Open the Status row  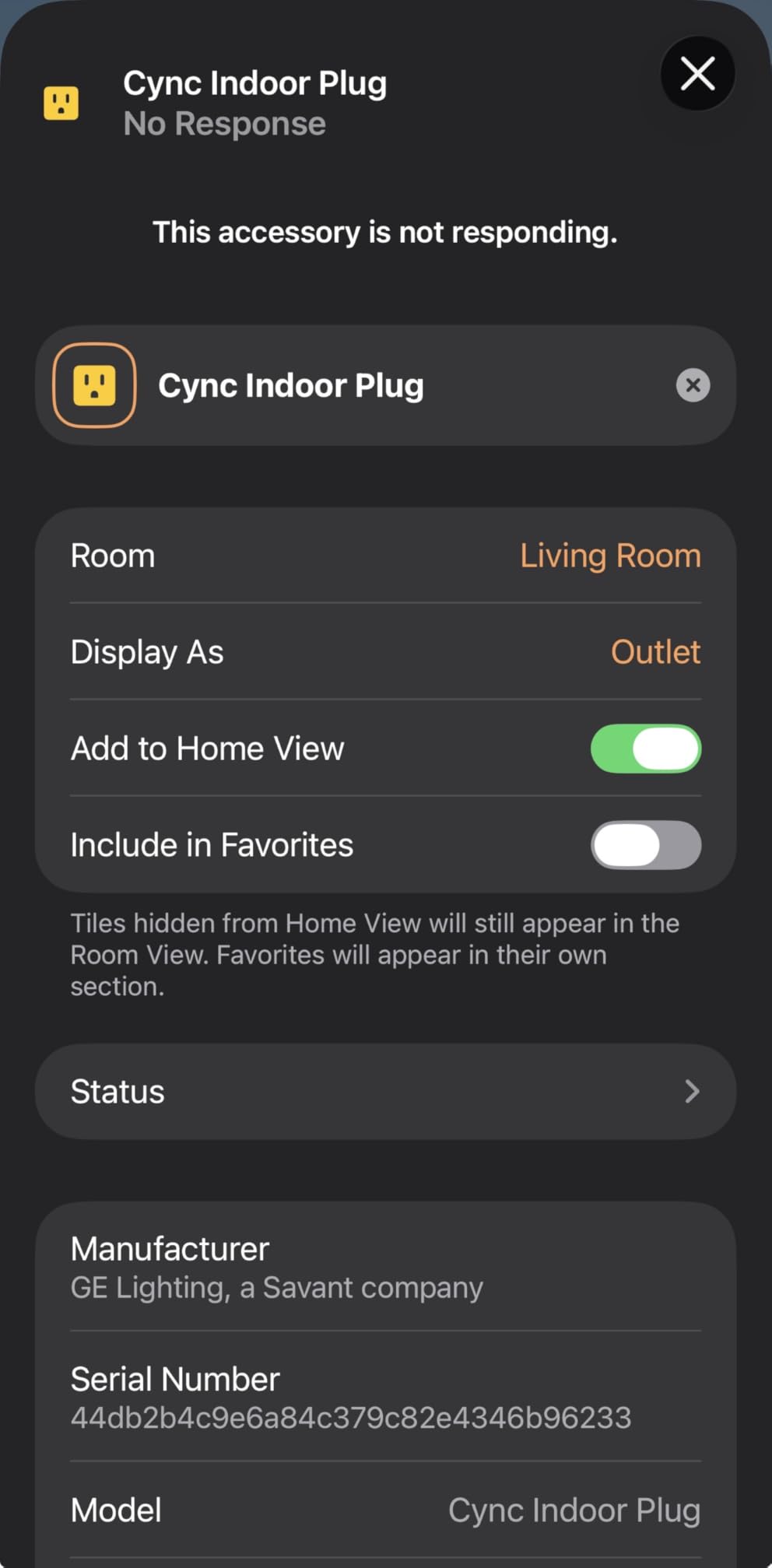386,1092
